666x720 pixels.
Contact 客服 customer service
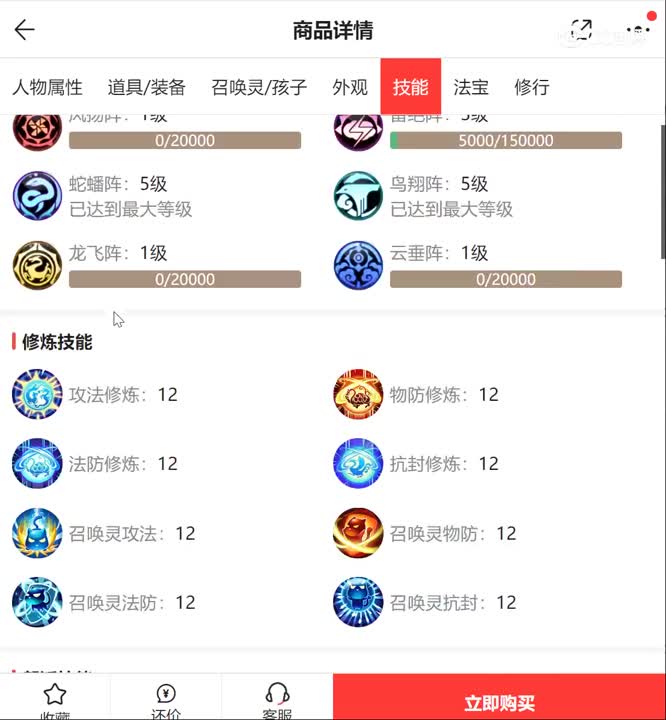[277, 699]
